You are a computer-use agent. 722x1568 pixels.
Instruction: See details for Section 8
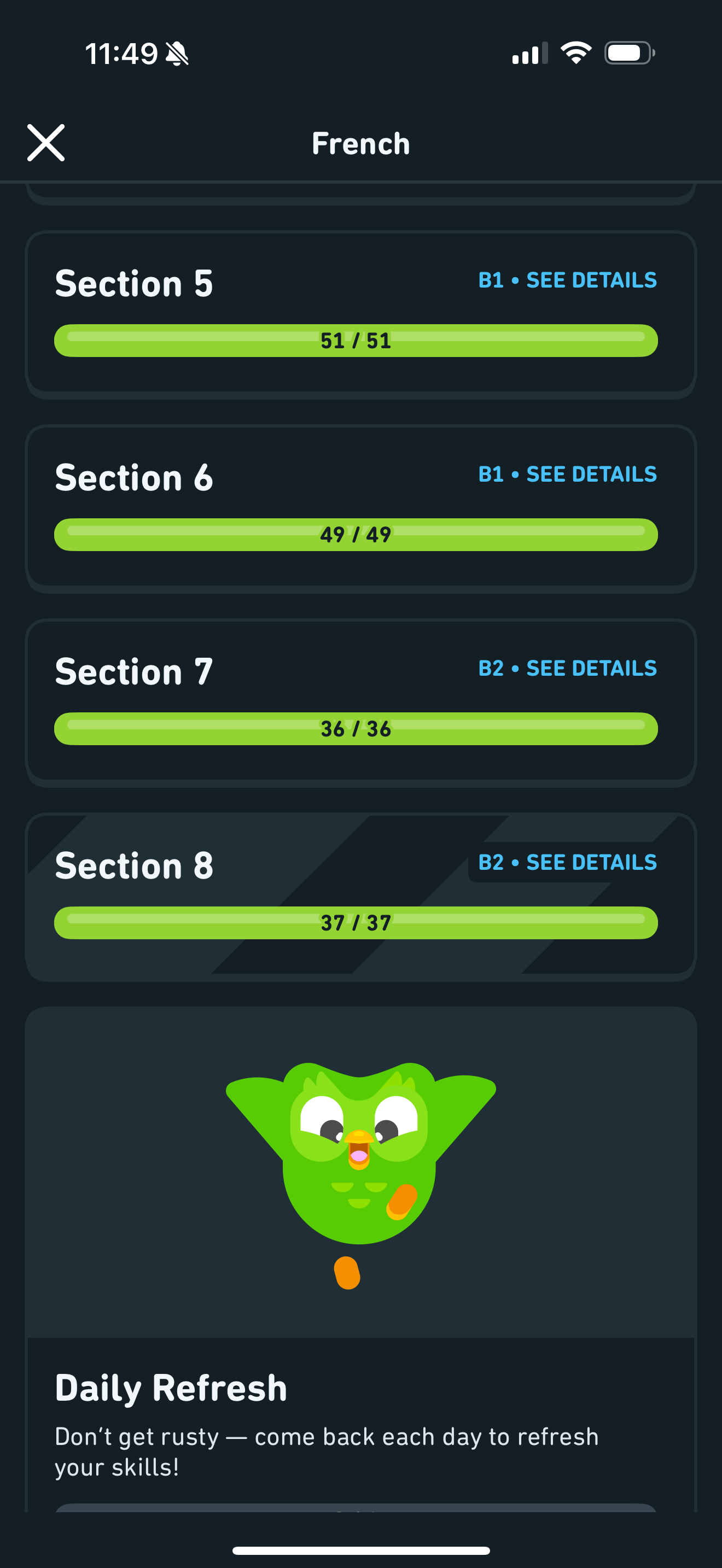pyautogui.click(x=567, y=863)
